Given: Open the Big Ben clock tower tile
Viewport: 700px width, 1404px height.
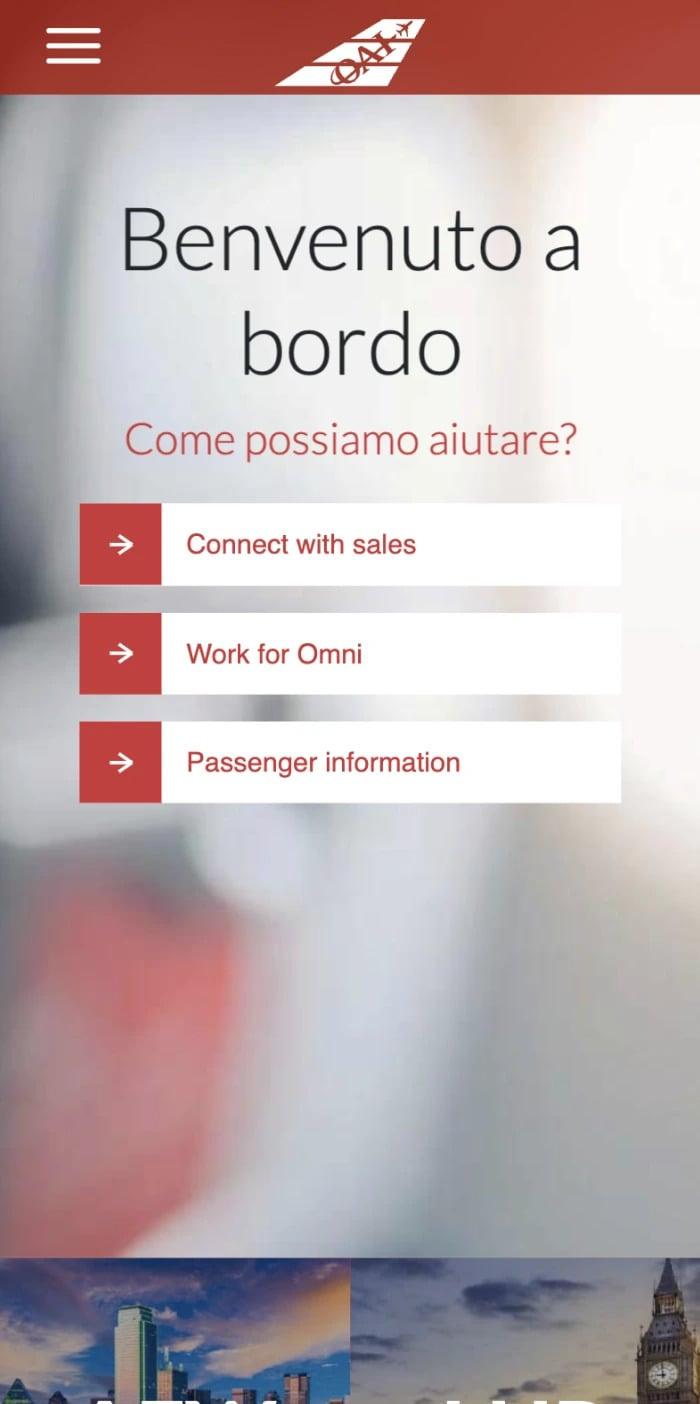Looking at the screenshot, I should pos(526,1332).
